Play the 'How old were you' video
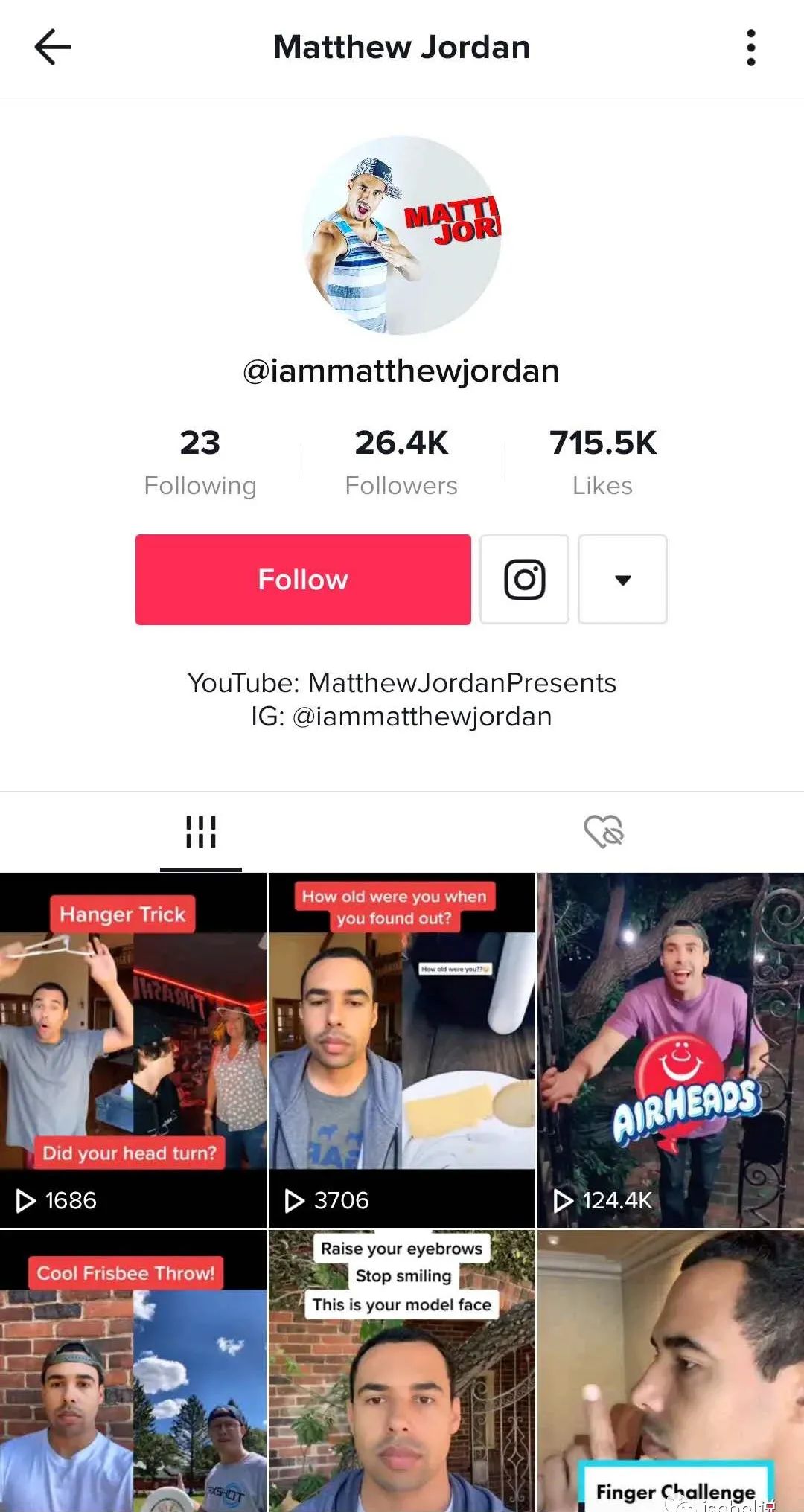 click(401, 1049)
